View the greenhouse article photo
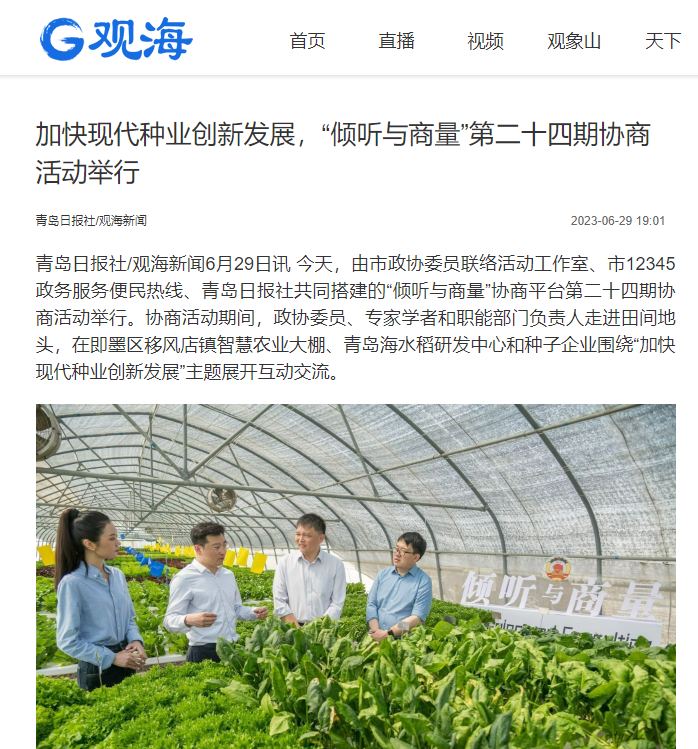This screenshot has height=749, width=698. [x=356, y=576]
